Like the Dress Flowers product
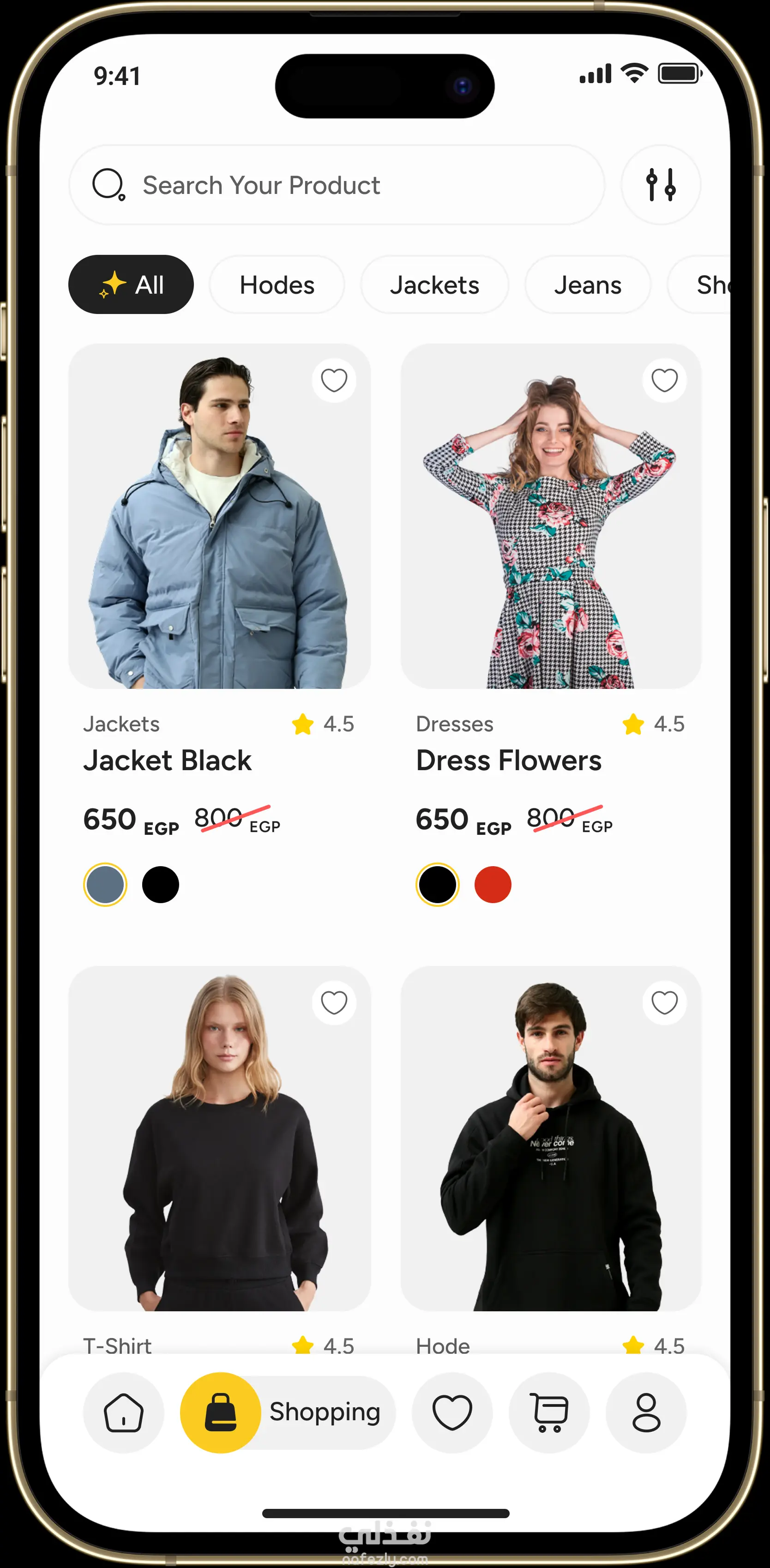 tap(664, 380)
